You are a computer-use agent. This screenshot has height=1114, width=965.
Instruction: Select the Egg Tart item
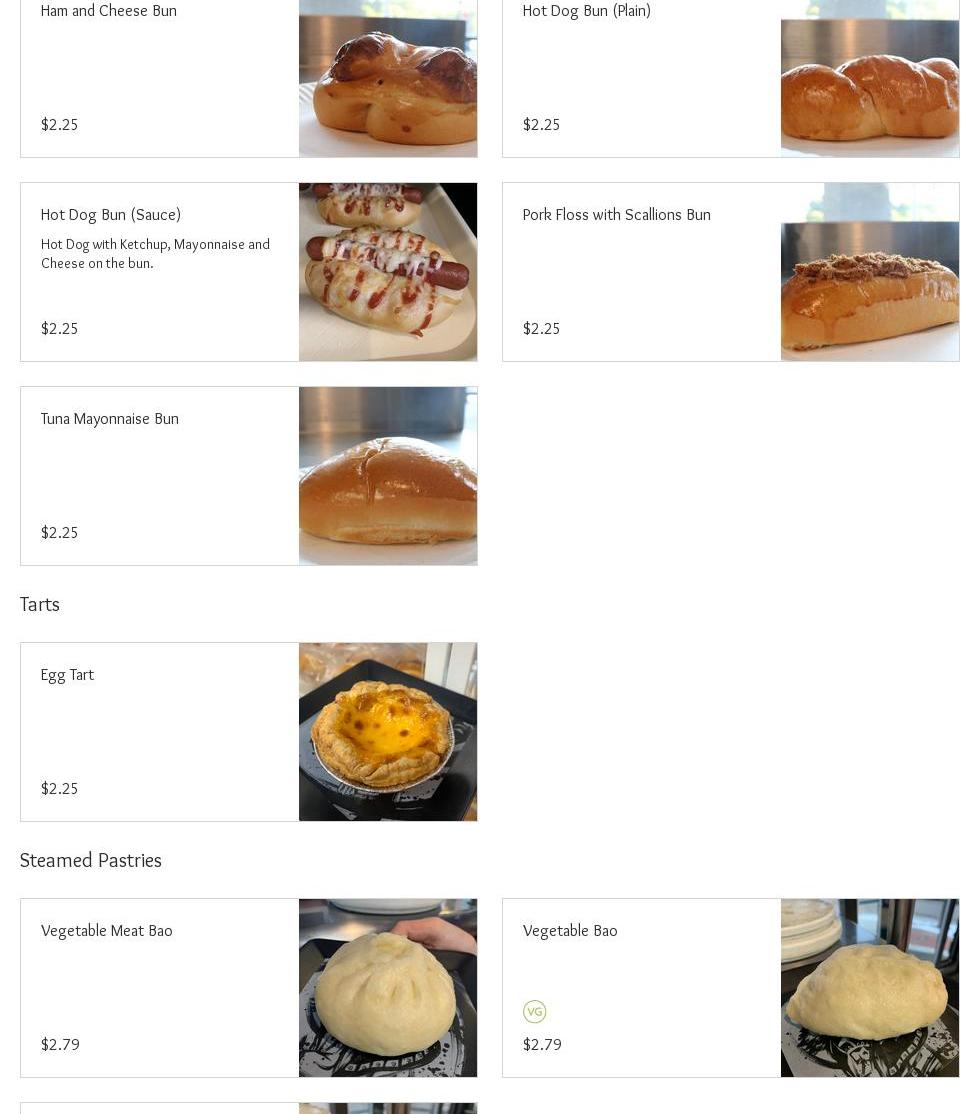(248, 732)
